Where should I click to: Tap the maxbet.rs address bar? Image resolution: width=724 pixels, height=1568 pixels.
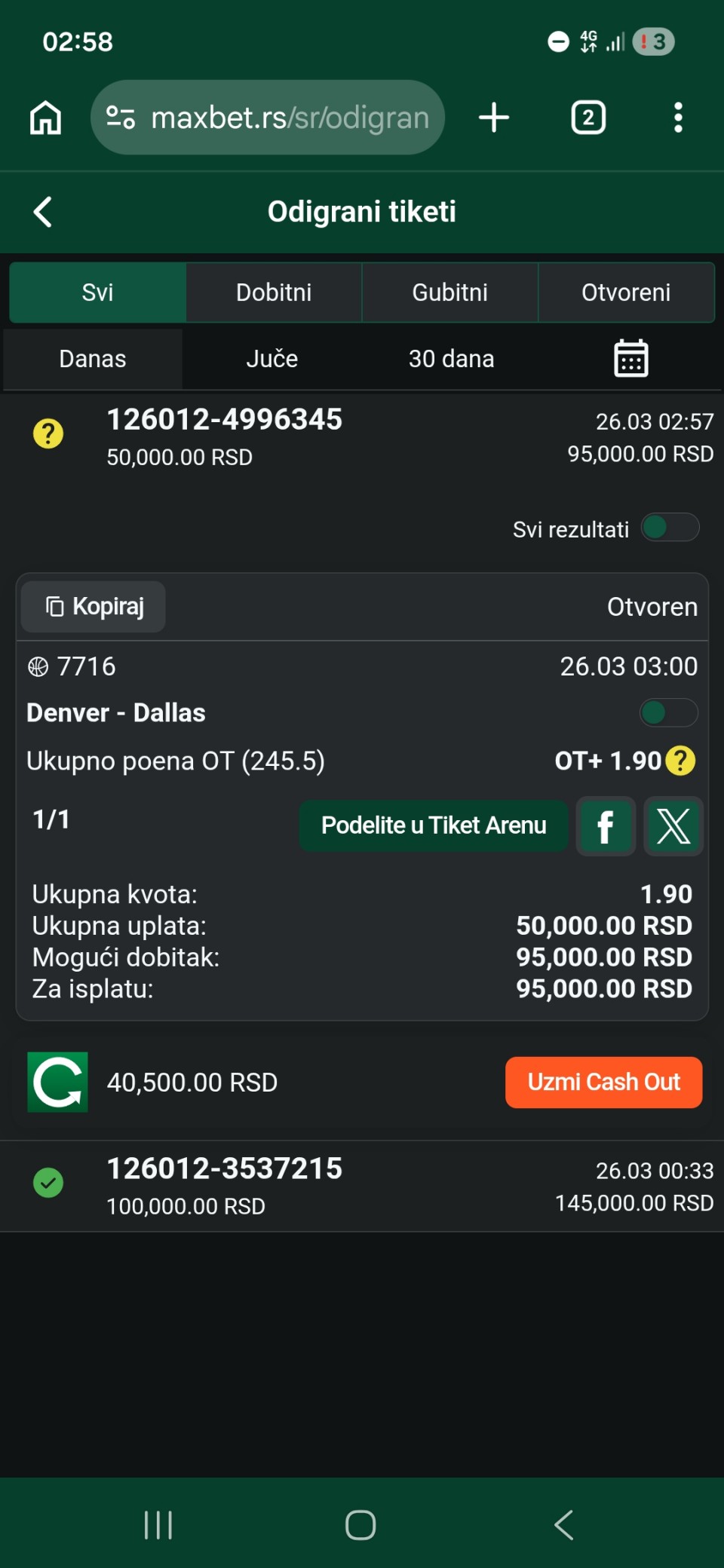(290, 118)
